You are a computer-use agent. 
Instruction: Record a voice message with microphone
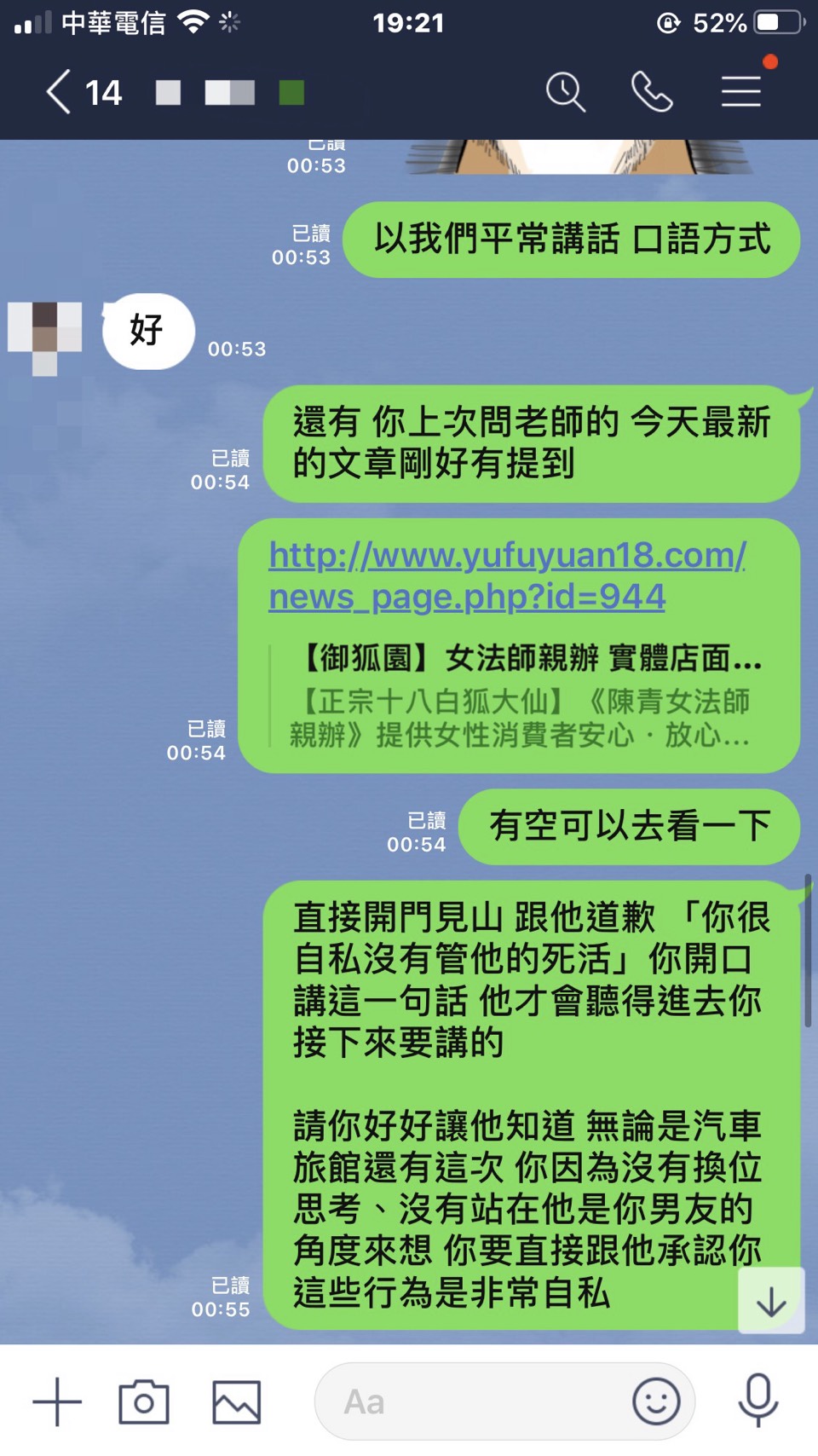(758, 1401)
